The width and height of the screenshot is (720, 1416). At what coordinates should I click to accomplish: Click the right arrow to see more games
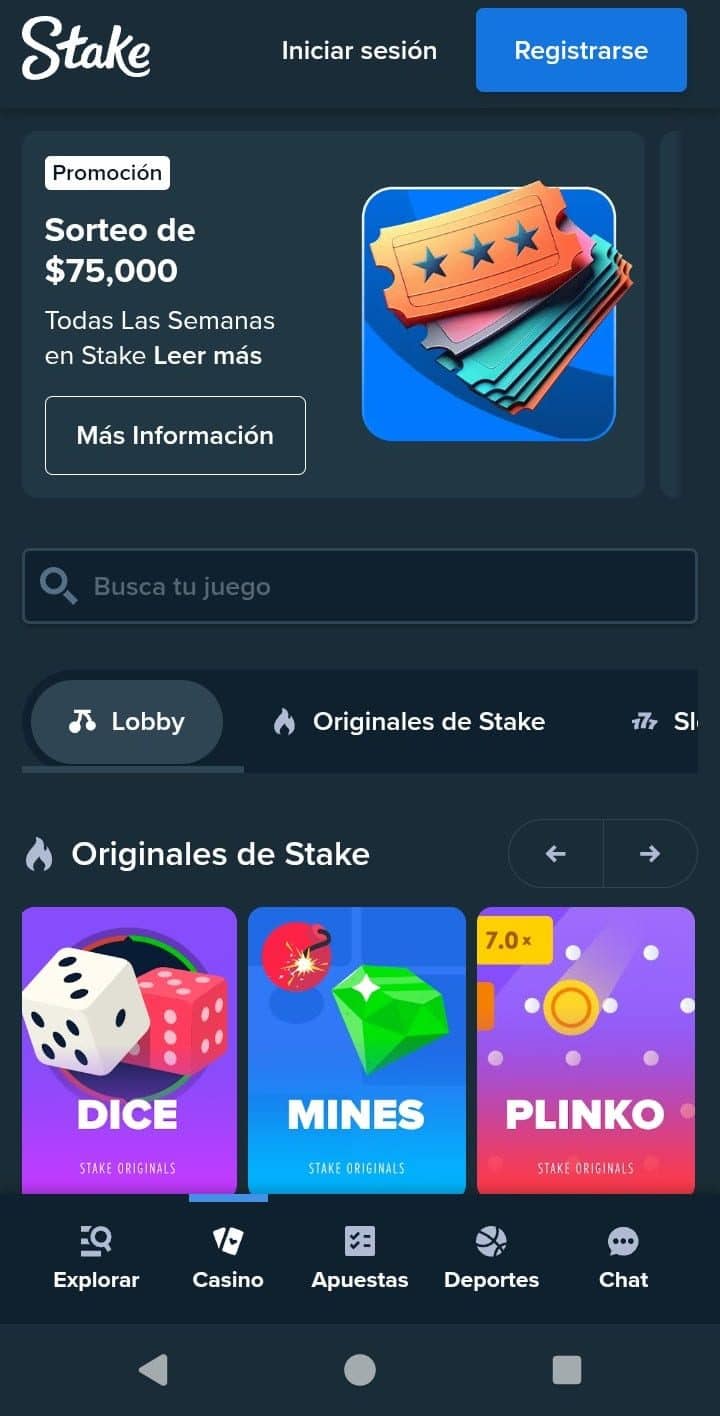click(650, 853)
